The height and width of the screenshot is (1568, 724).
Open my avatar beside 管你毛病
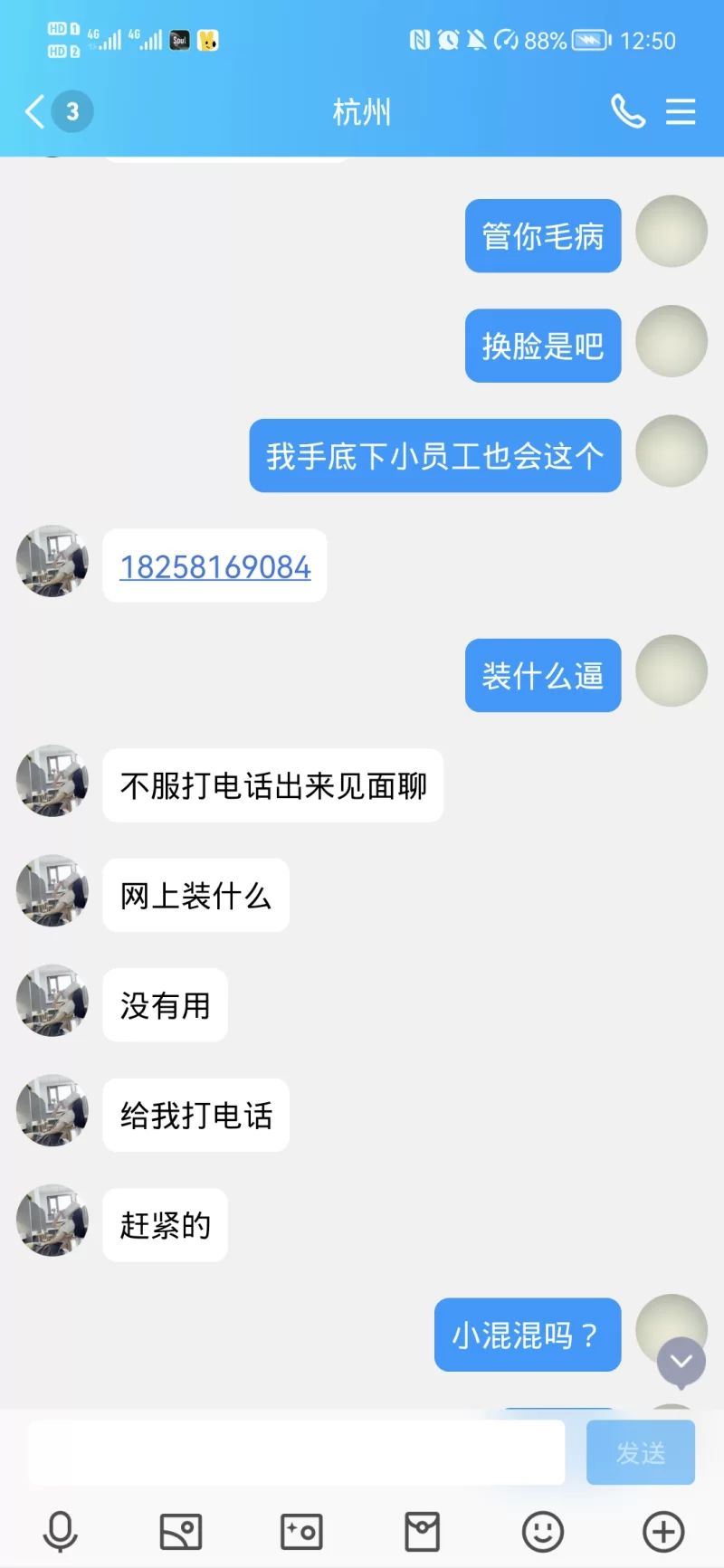672,232
